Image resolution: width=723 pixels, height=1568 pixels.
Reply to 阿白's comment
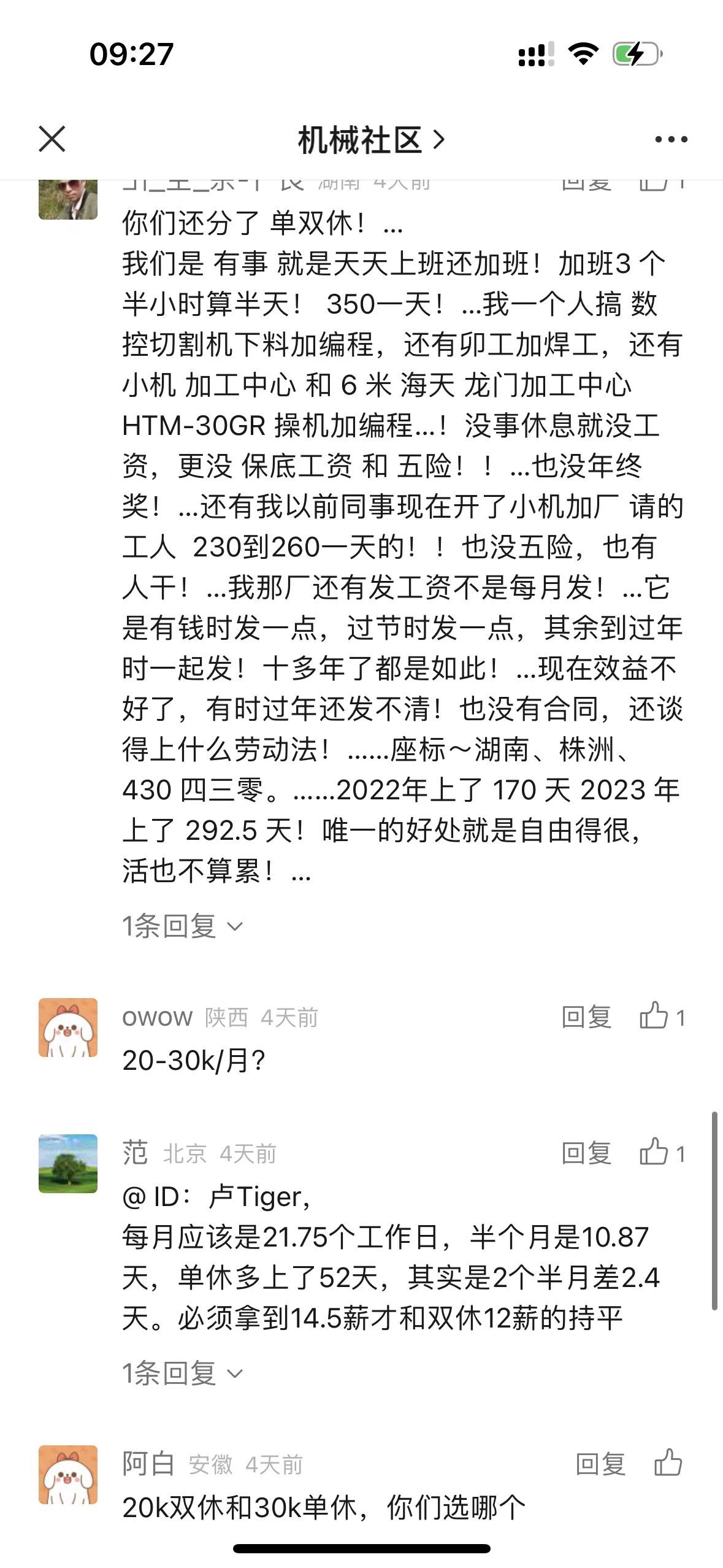(600, 1465)
